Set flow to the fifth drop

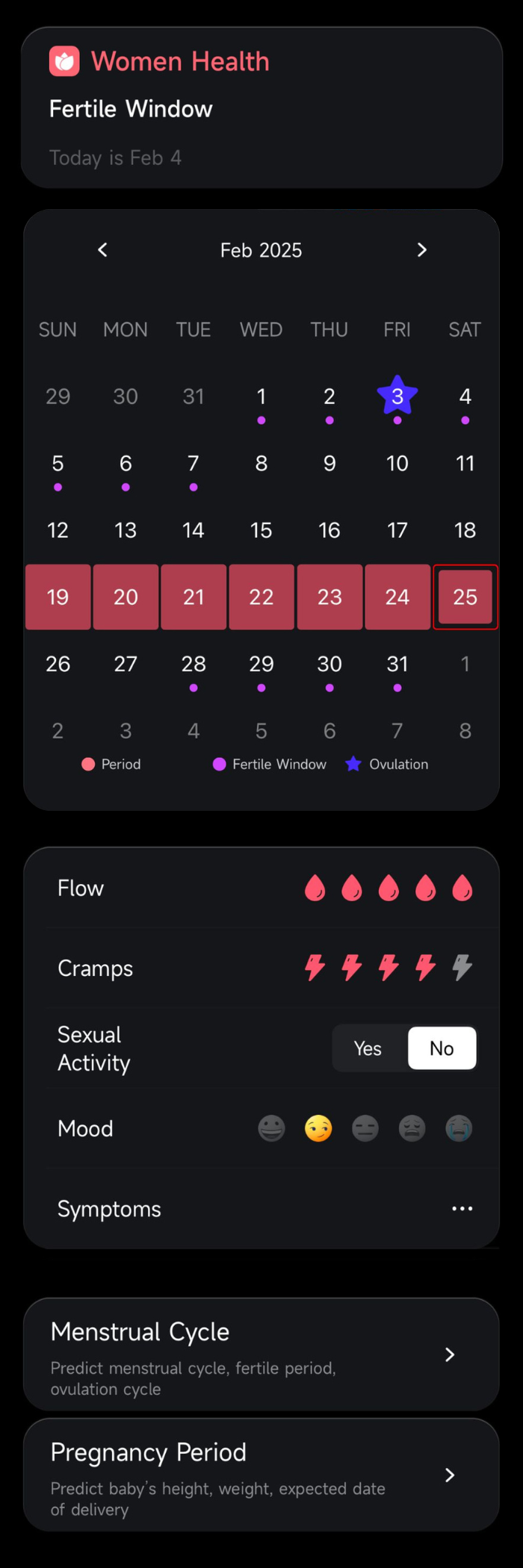click(462, 889)
